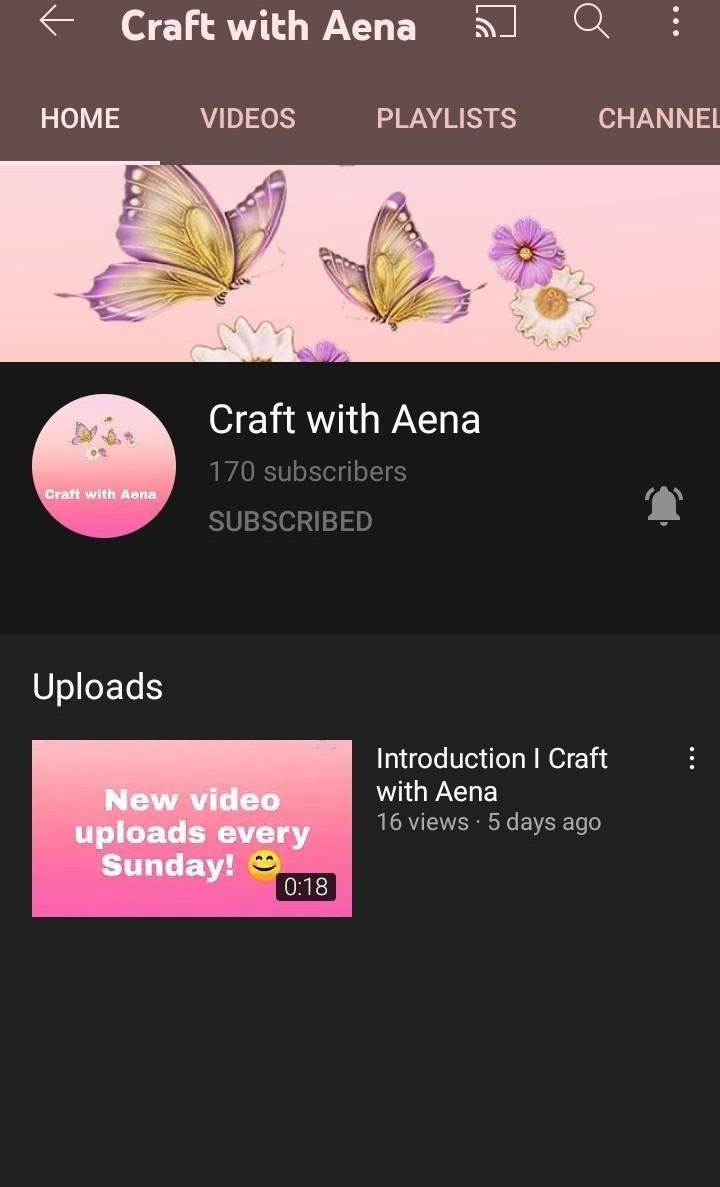
Task: Select the Home tab
Action: (x=80, y=119)
